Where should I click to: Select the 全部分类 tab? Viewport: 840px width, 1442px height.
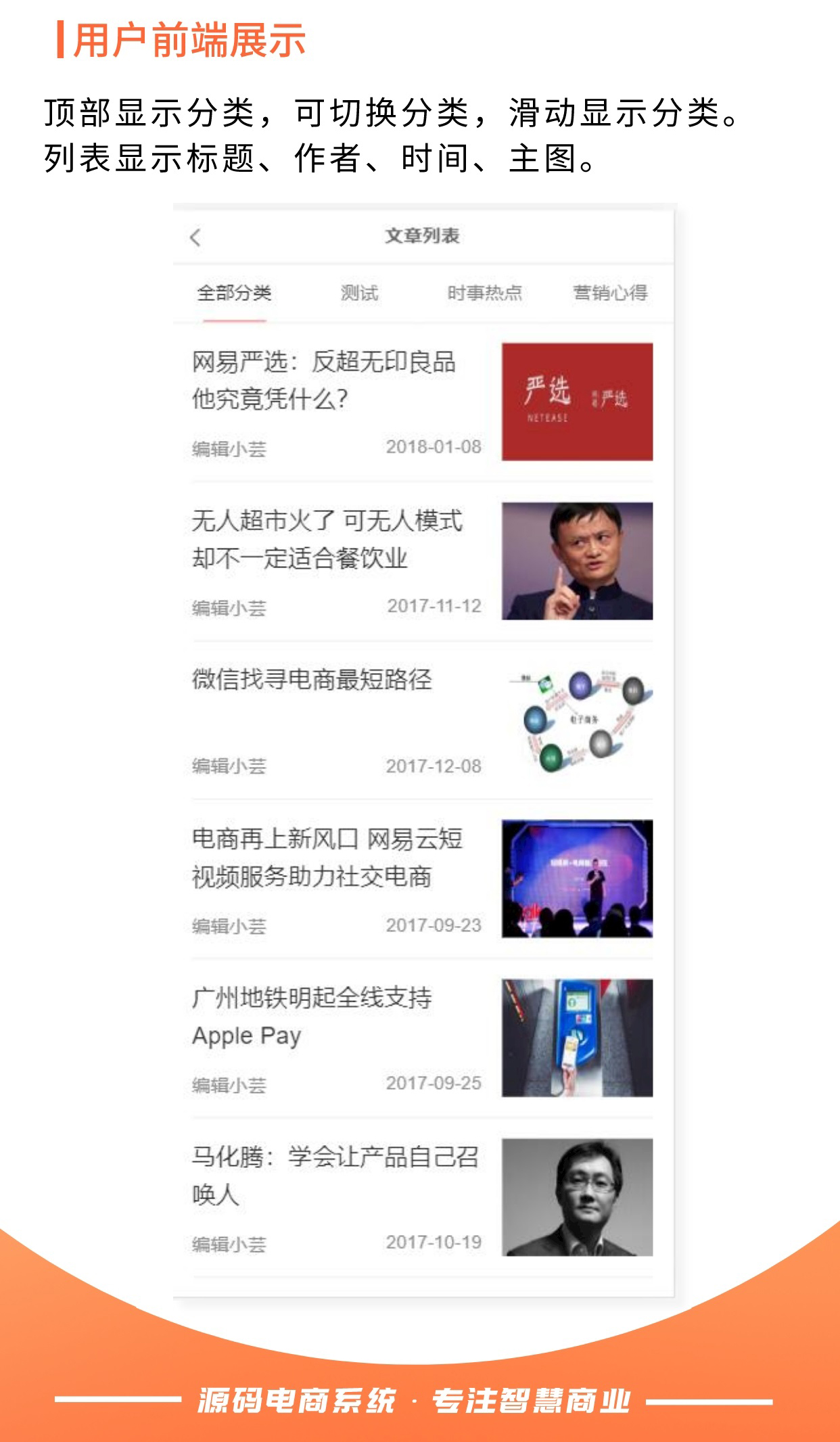point(233,292)
